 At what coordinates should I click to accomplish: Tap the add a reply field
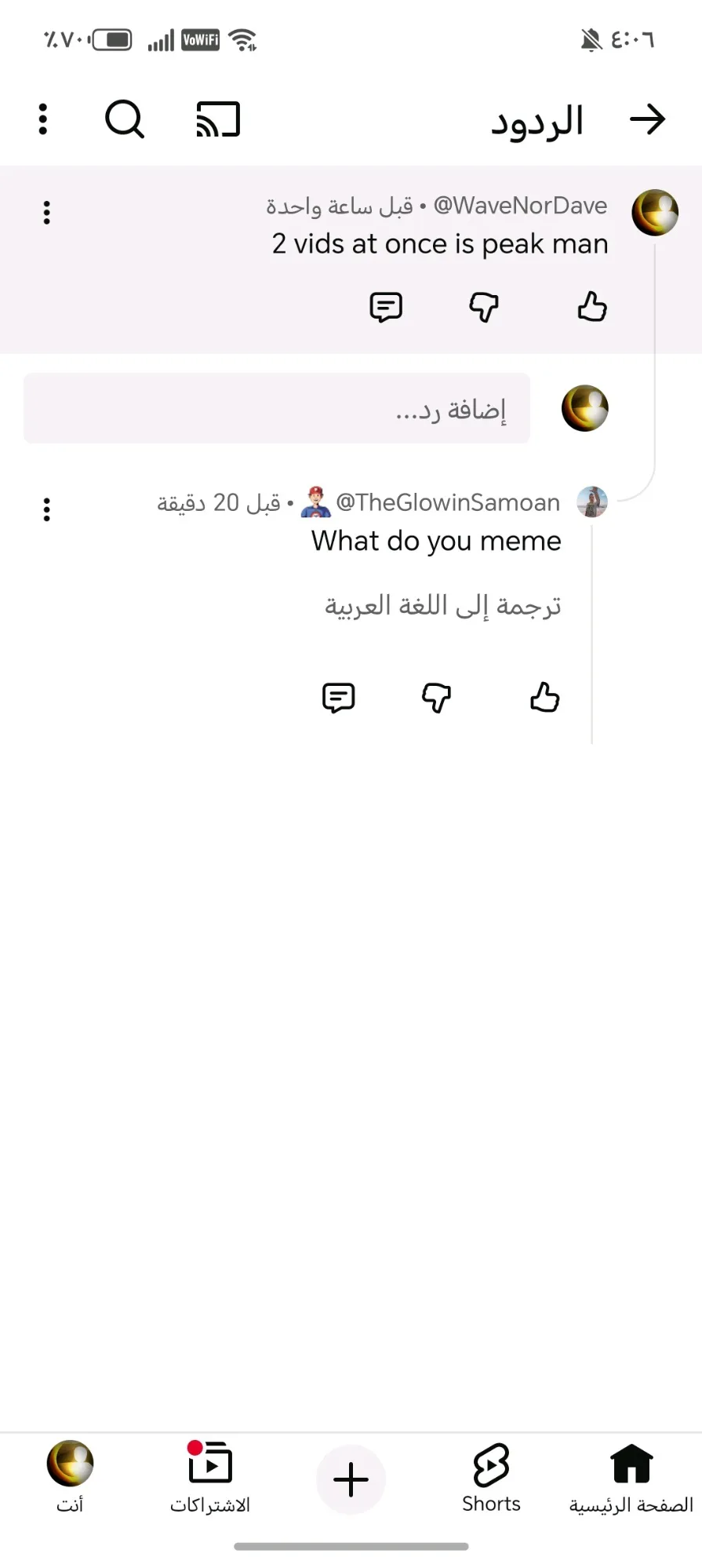click(x=277, y=409)
